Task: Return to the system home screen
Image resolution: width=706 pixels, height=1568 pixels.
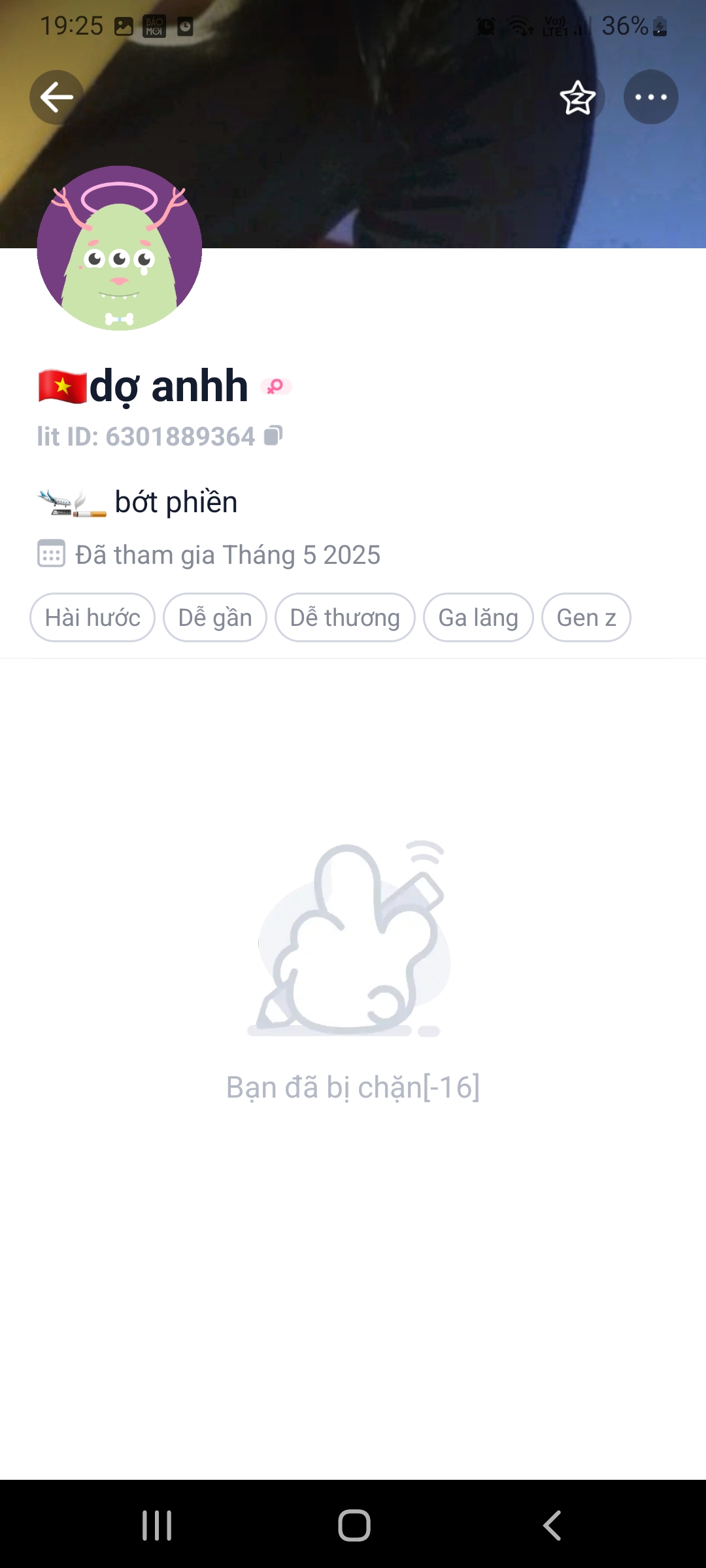Action: point(354,1526)
